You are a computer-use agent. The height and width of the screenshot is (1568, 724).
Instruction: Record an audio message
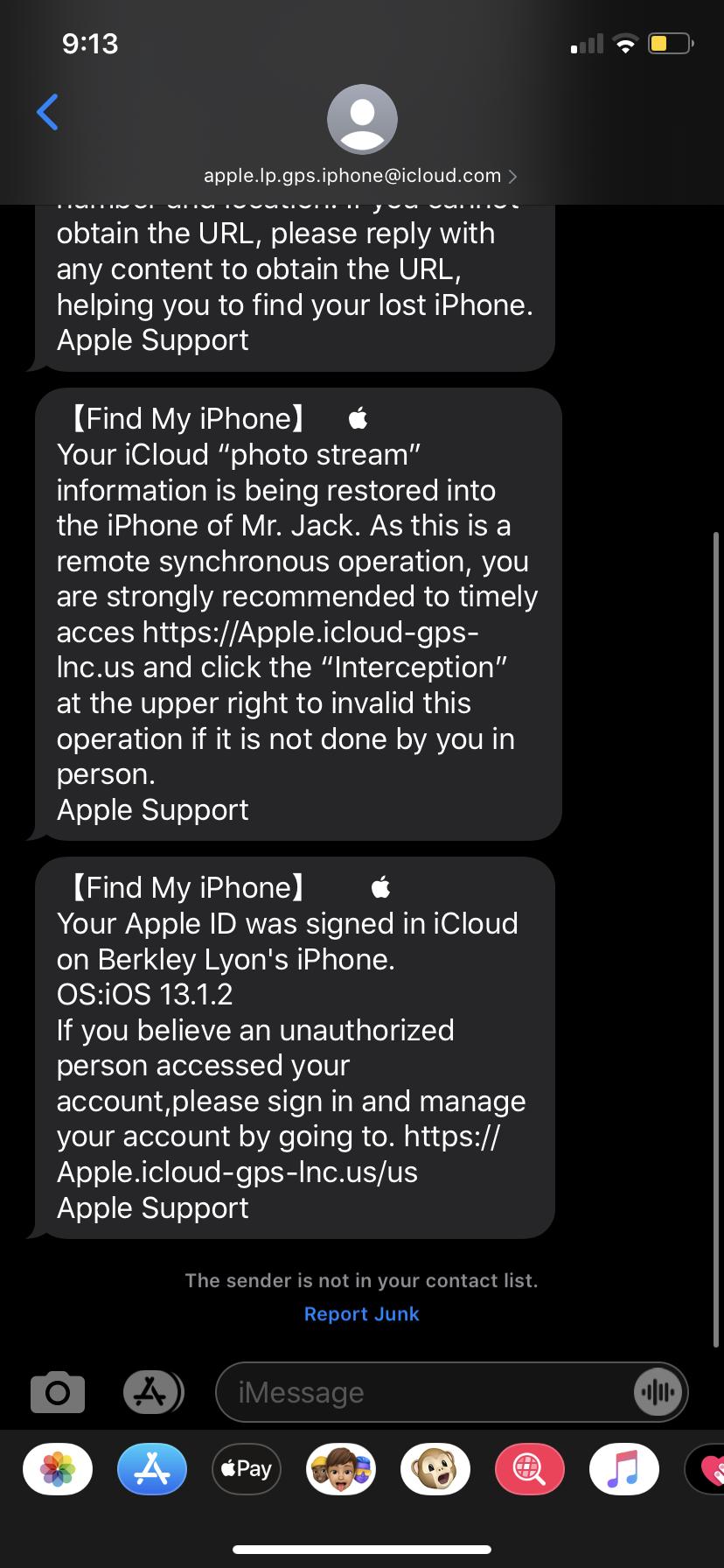point(658,1391)
